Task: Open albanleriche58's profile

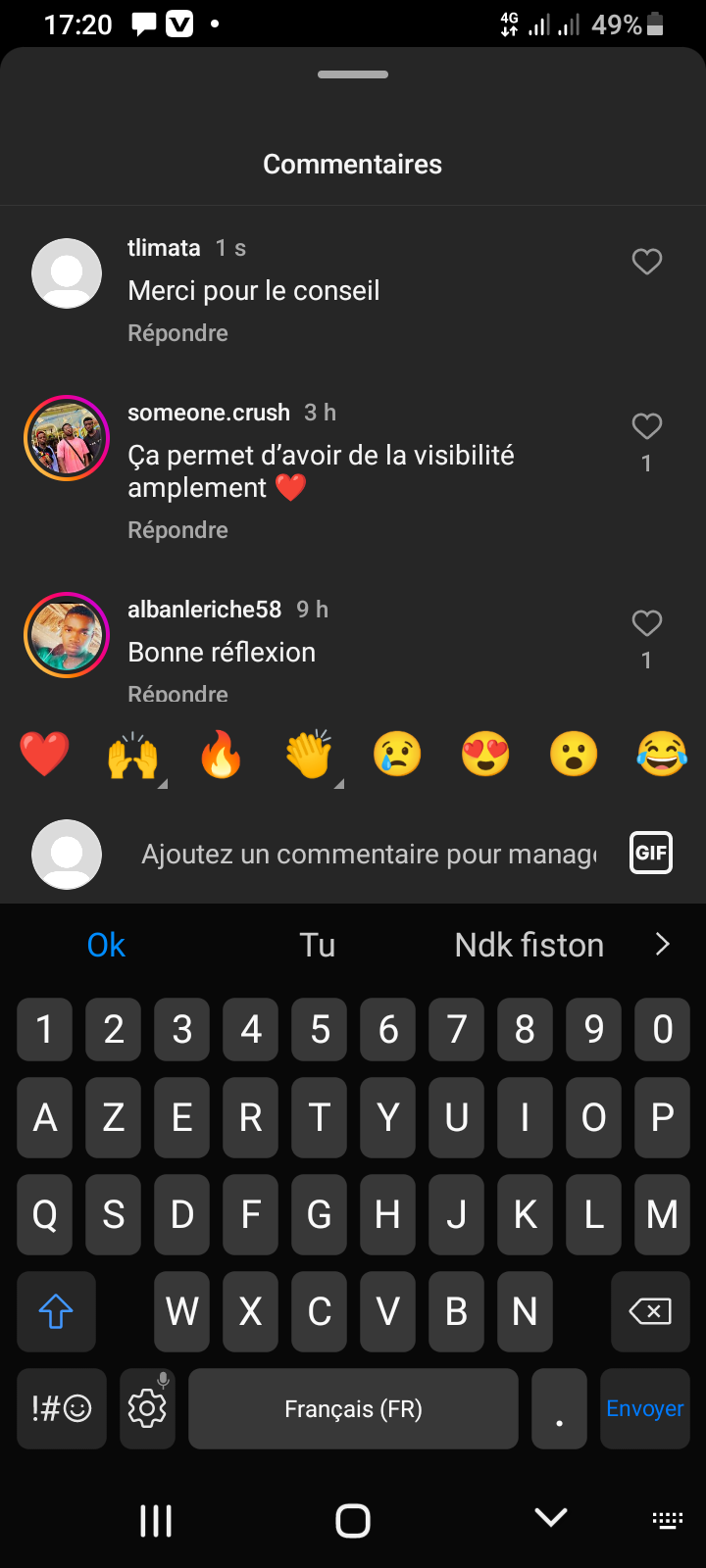Action: [67, 635]
